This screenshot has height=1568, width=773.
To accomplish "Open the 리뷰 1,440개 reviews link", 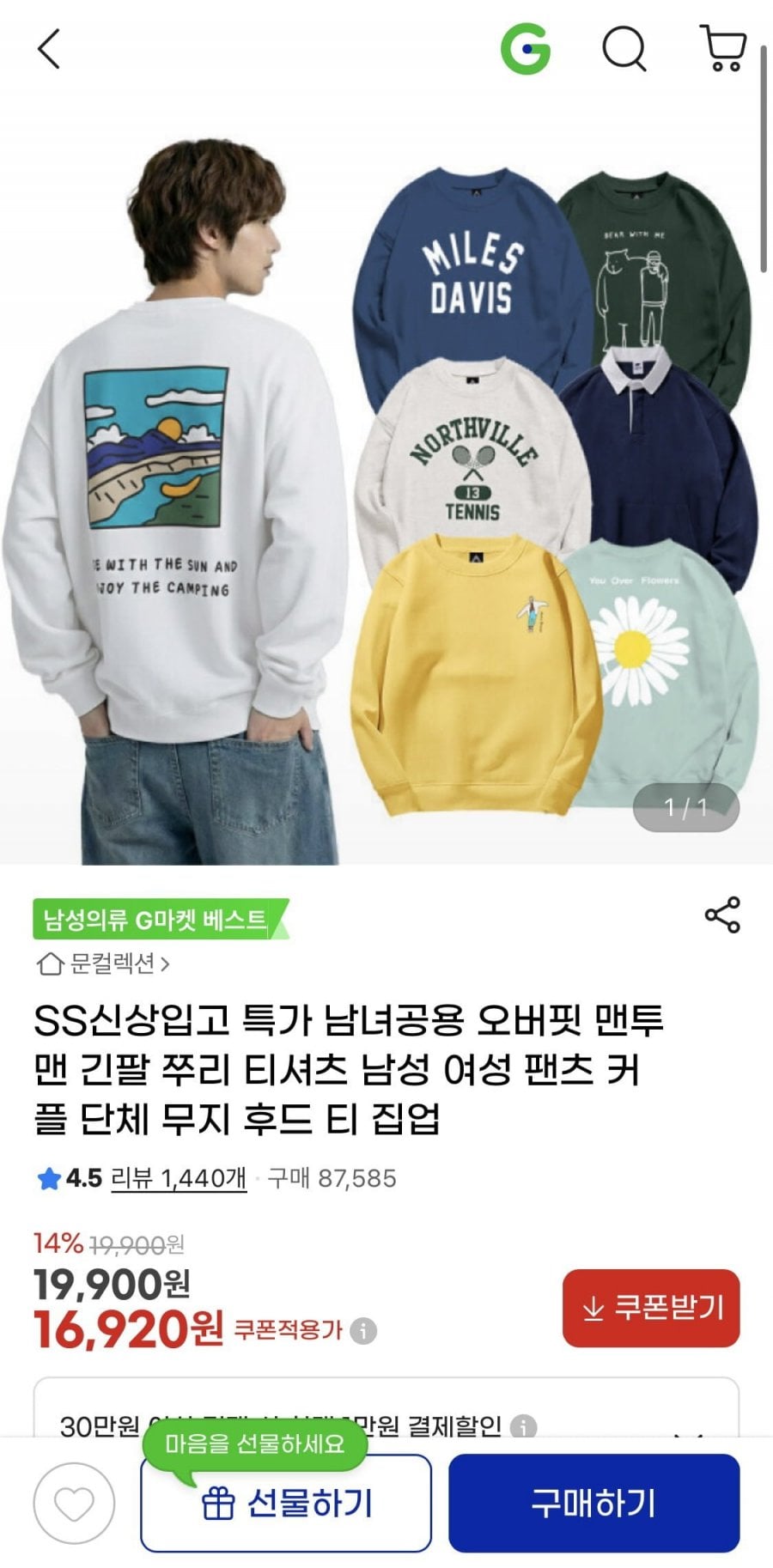I will (x=179, y=1178).
